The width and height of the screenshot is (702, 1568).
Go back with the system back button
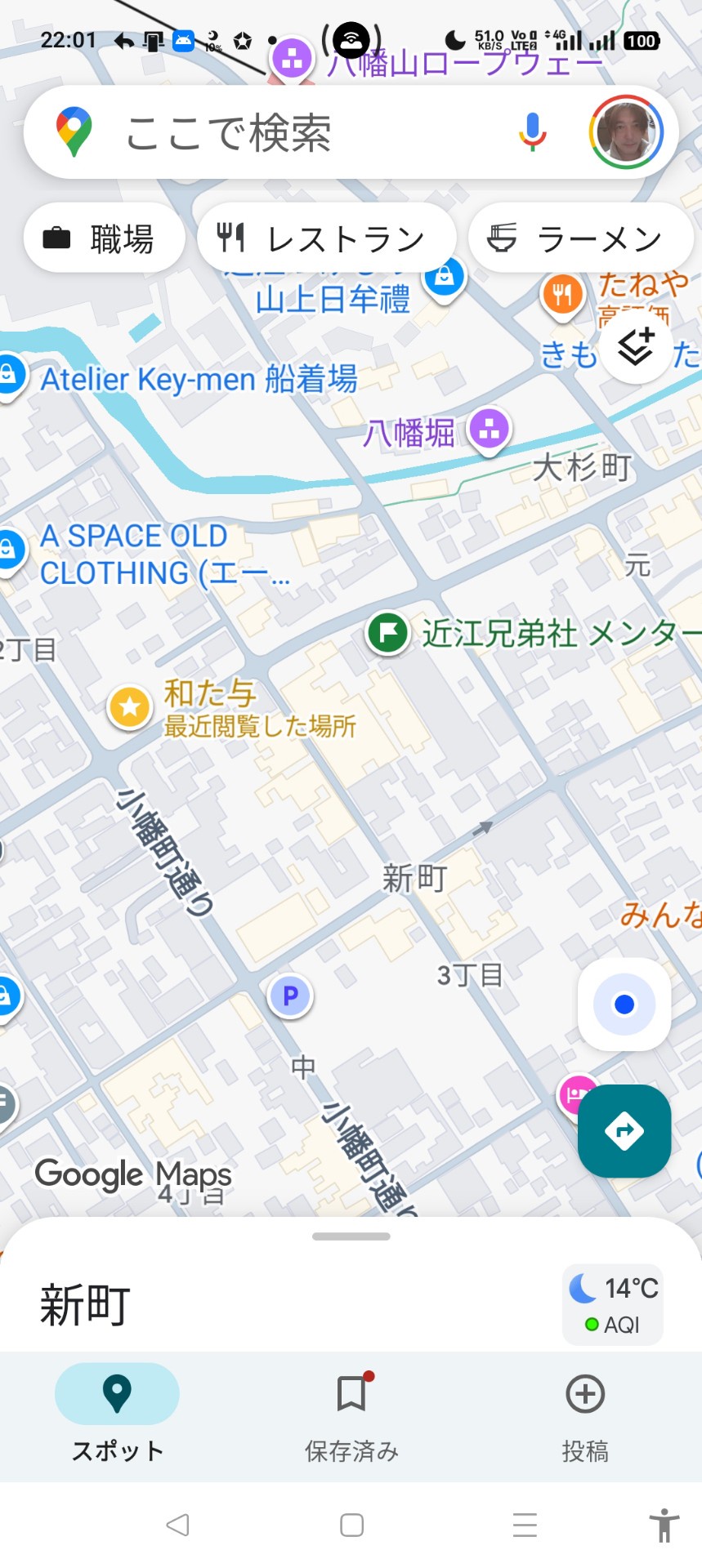(177, 1525)
